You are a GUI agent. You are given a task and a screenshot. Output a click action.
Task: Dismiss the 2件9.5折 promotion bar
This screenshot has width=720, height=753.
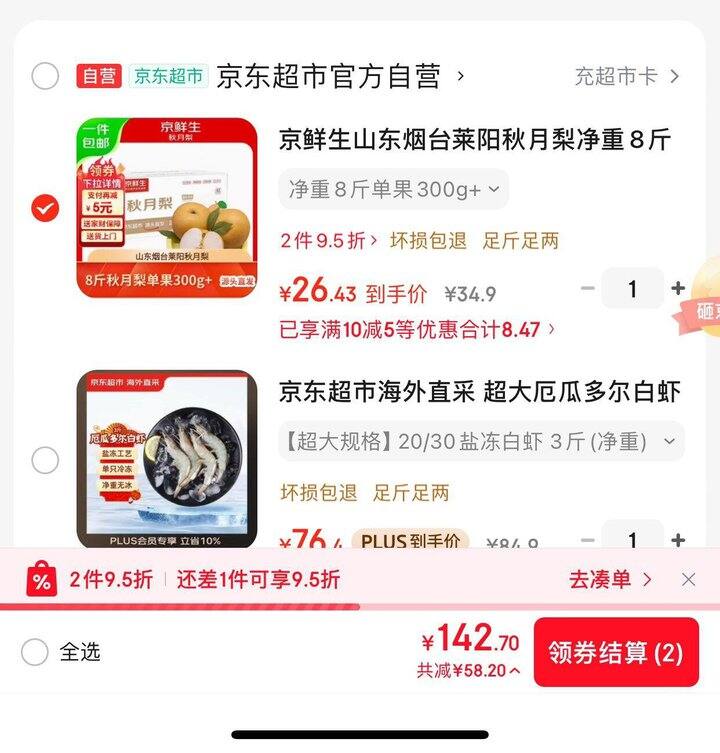point(690,580)
